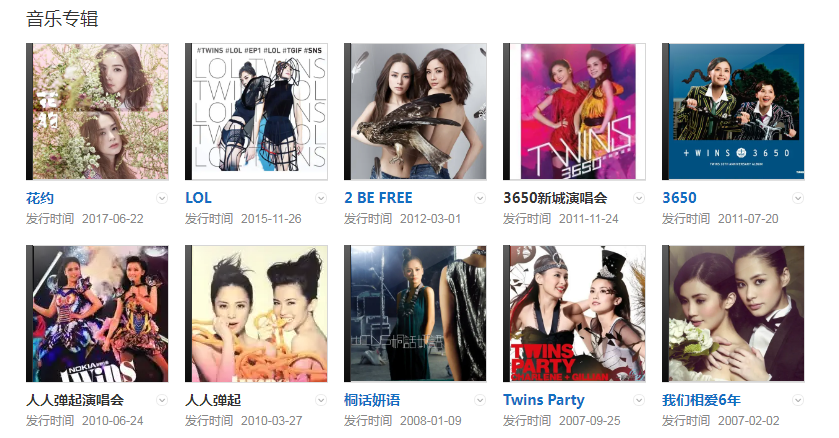Viewport: 839px width, 438px height.
Task: Expand details arrow next to 花约
Action: (162, 198)
